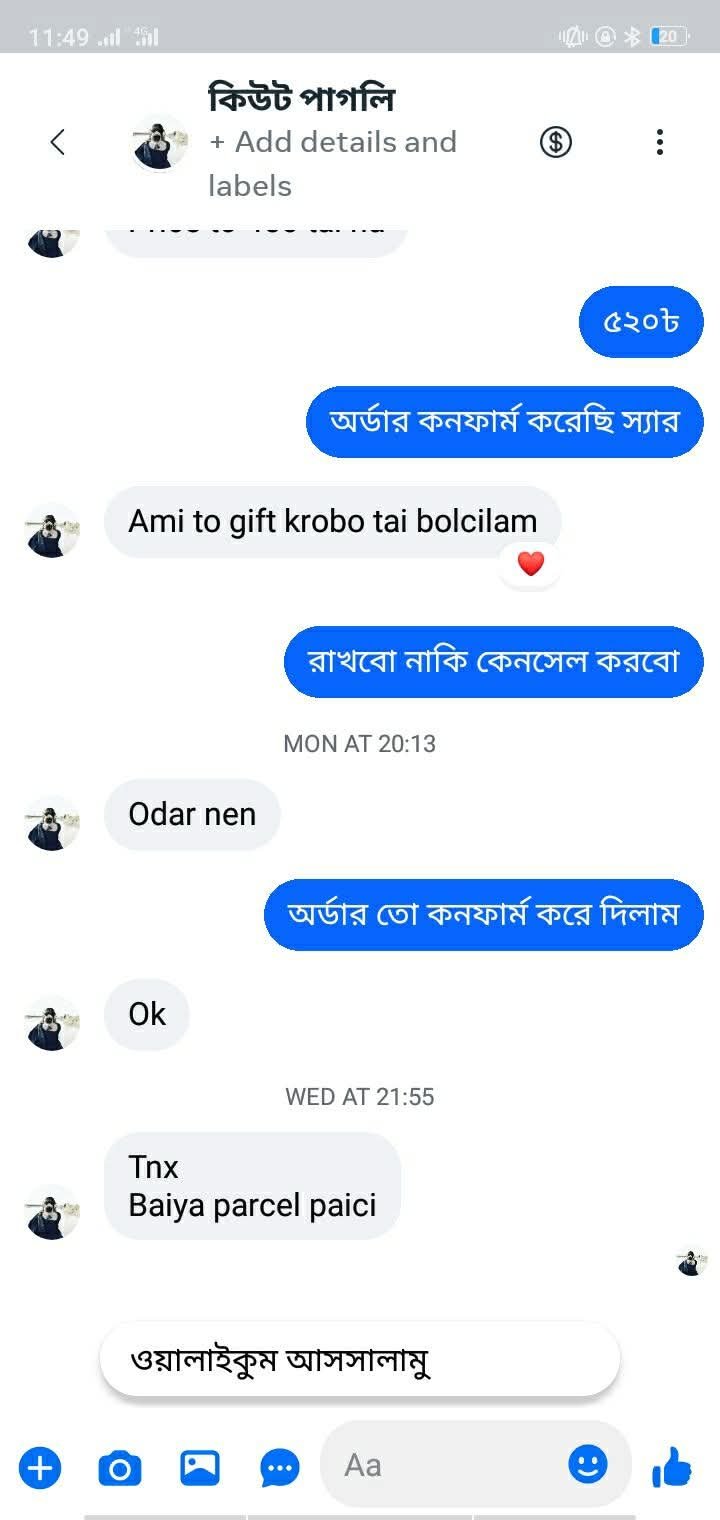Tap Add details and labels
Screen dimensions: 720x1520
(332, 163)
